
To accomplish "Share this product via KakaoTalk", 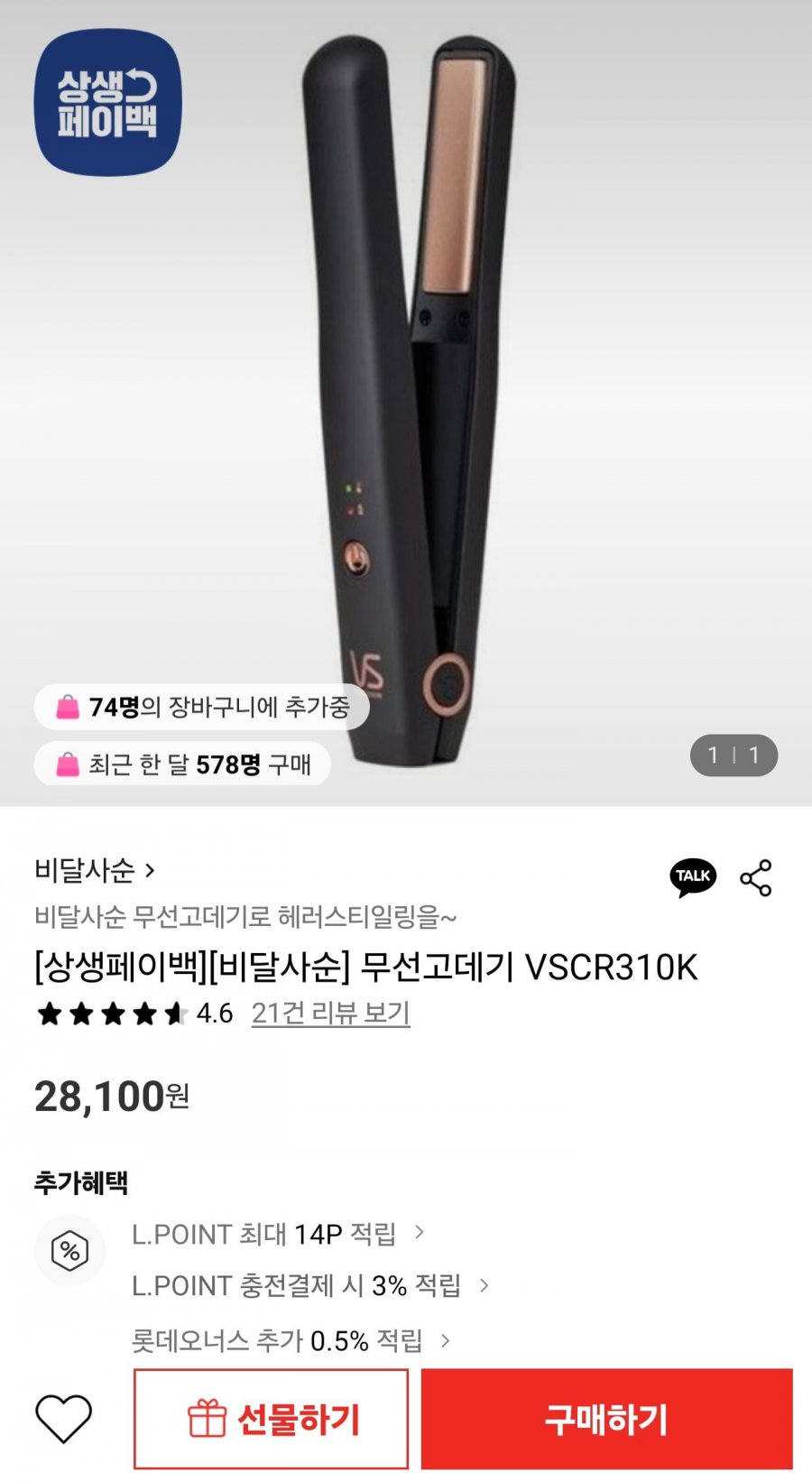I will (693, 877).
